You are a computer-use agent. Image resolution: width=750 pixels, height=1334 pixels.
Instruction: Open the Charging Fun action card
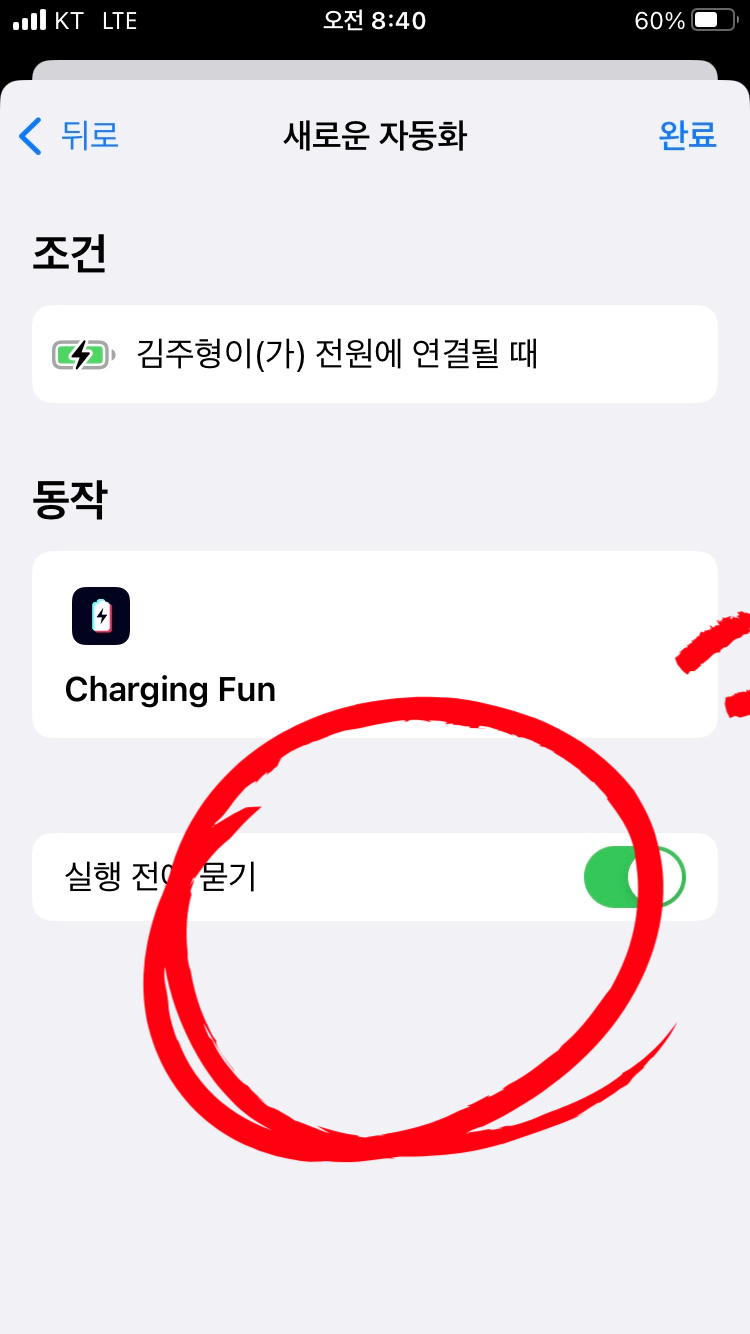(375, 644)
